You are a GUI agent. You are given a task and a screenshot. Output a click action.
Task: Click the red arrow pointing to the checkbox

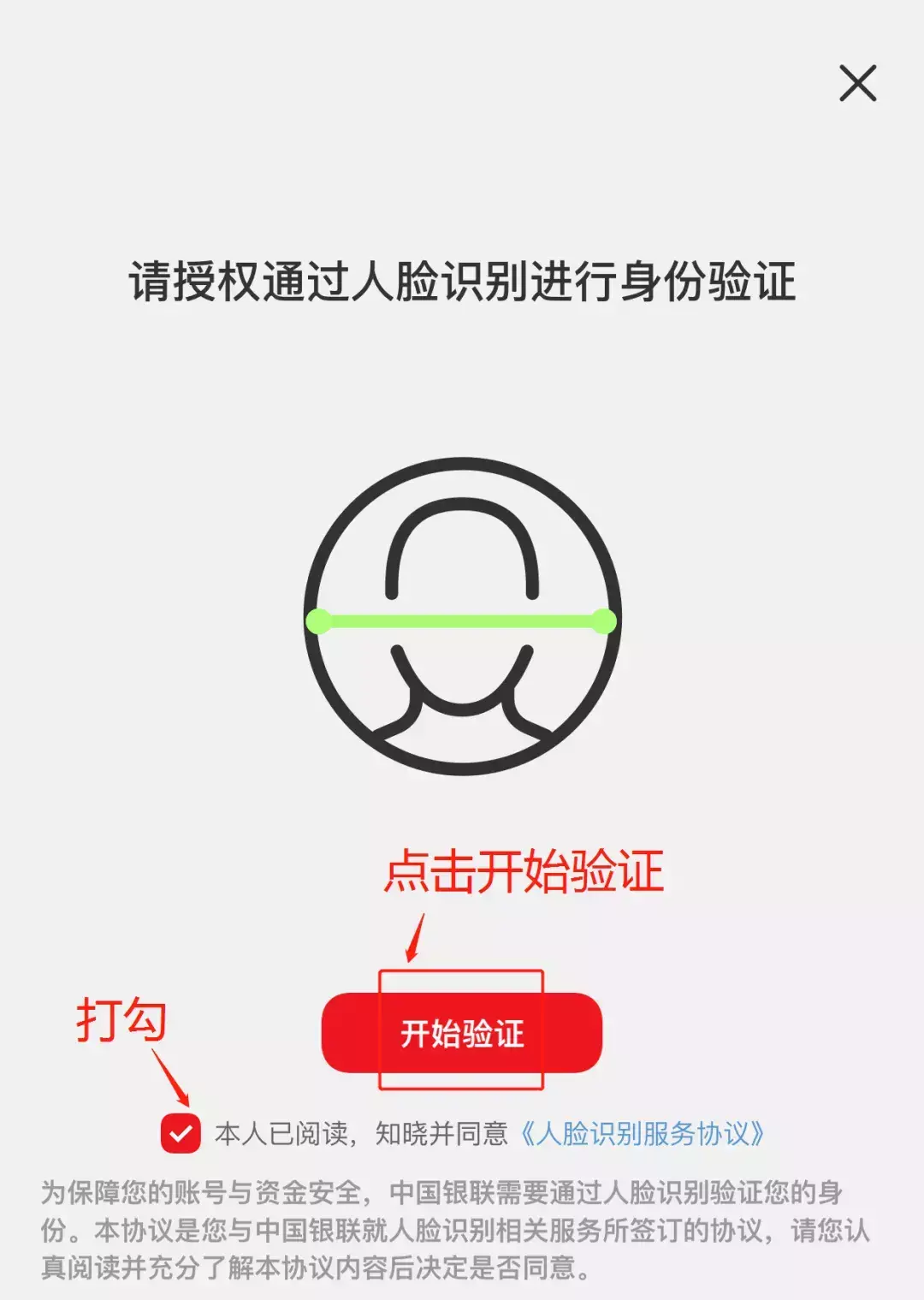coord(173,1079)
